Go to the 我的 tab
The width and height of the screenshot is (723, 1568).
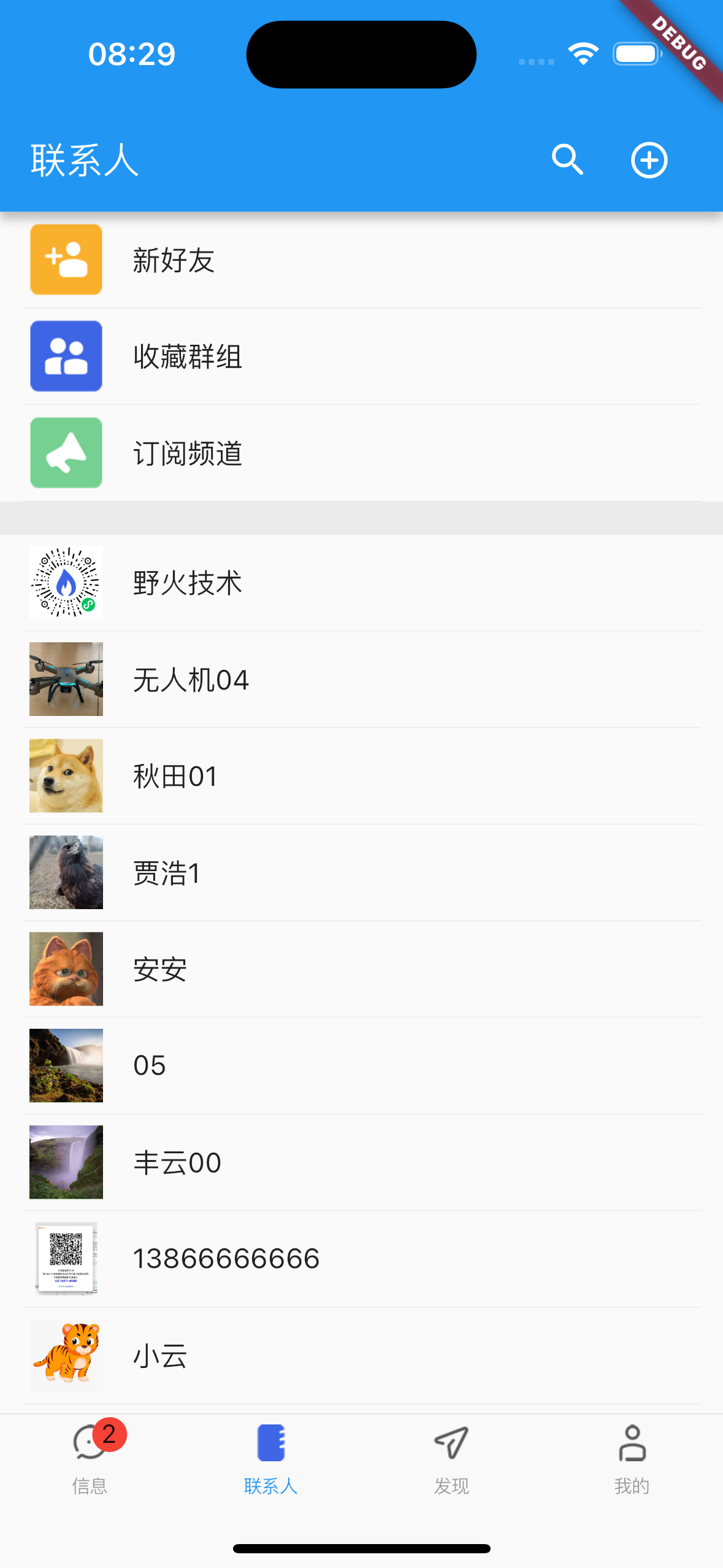tap(632, 1459)
